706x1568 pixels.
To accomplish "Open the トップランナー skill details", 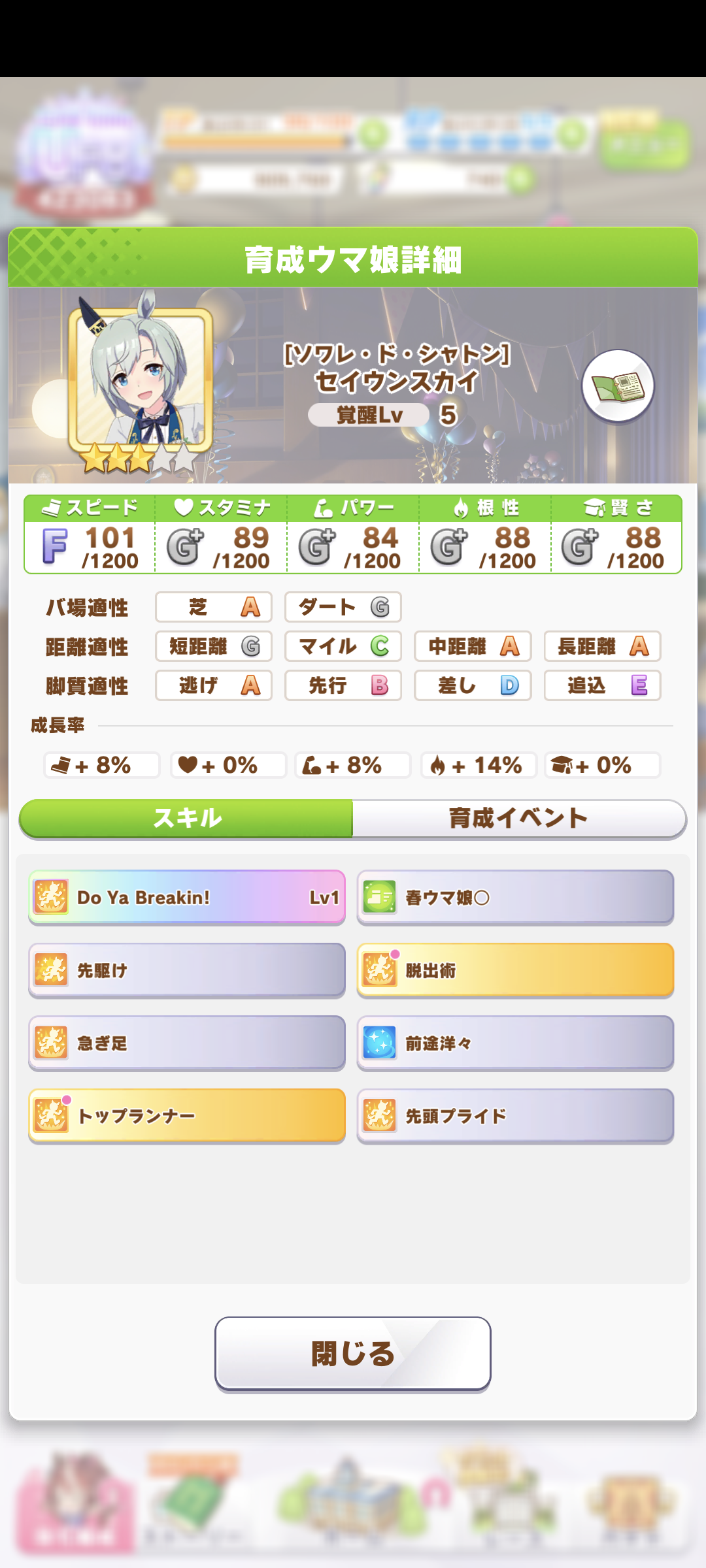I will point(187,1116).
